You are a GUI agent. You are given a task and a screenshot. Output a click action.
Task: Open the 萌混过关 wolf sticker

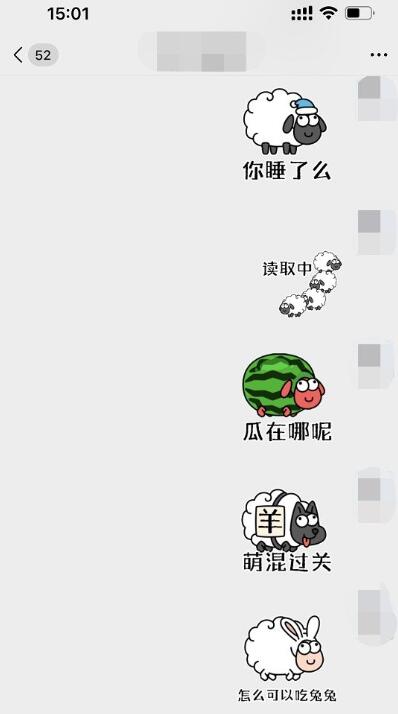point(286,530)
